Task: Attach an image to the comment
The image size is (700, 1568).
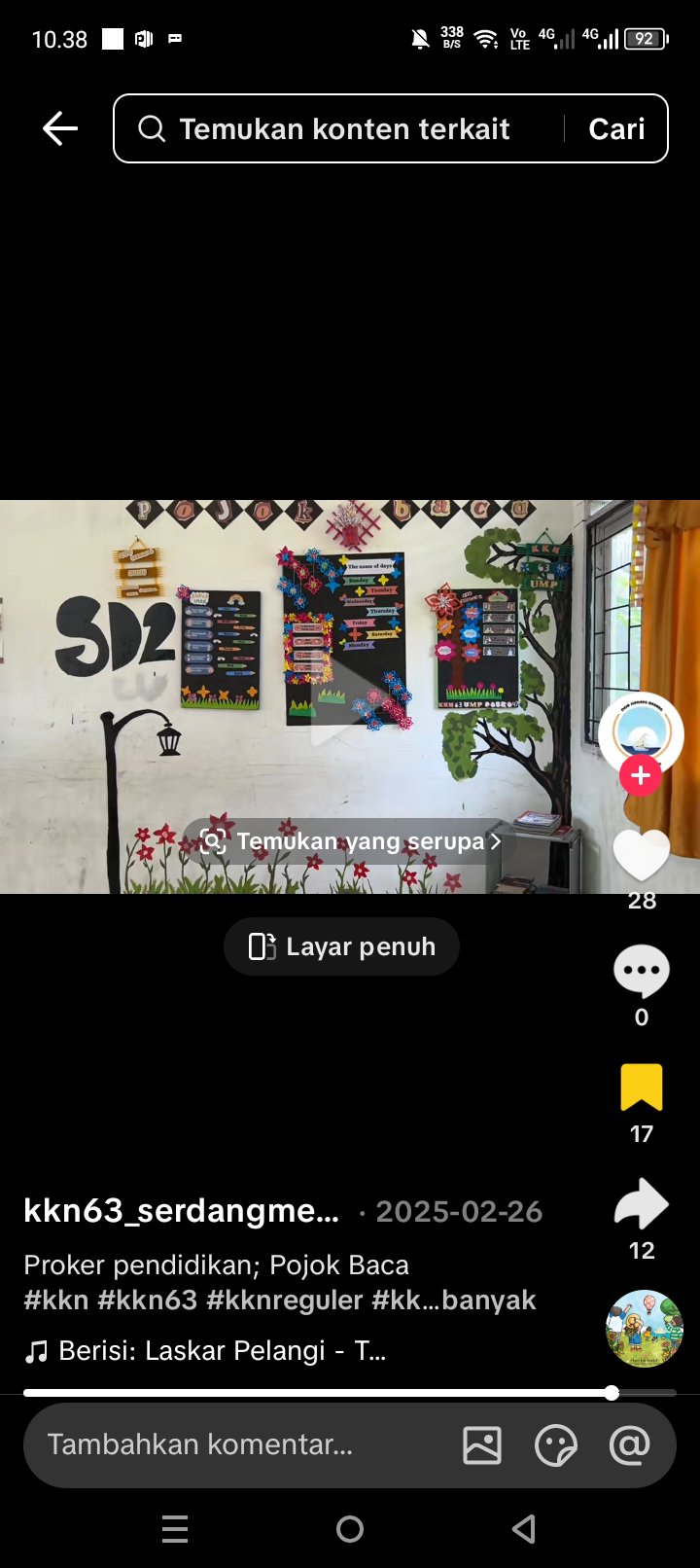Action: [482, 1445]
